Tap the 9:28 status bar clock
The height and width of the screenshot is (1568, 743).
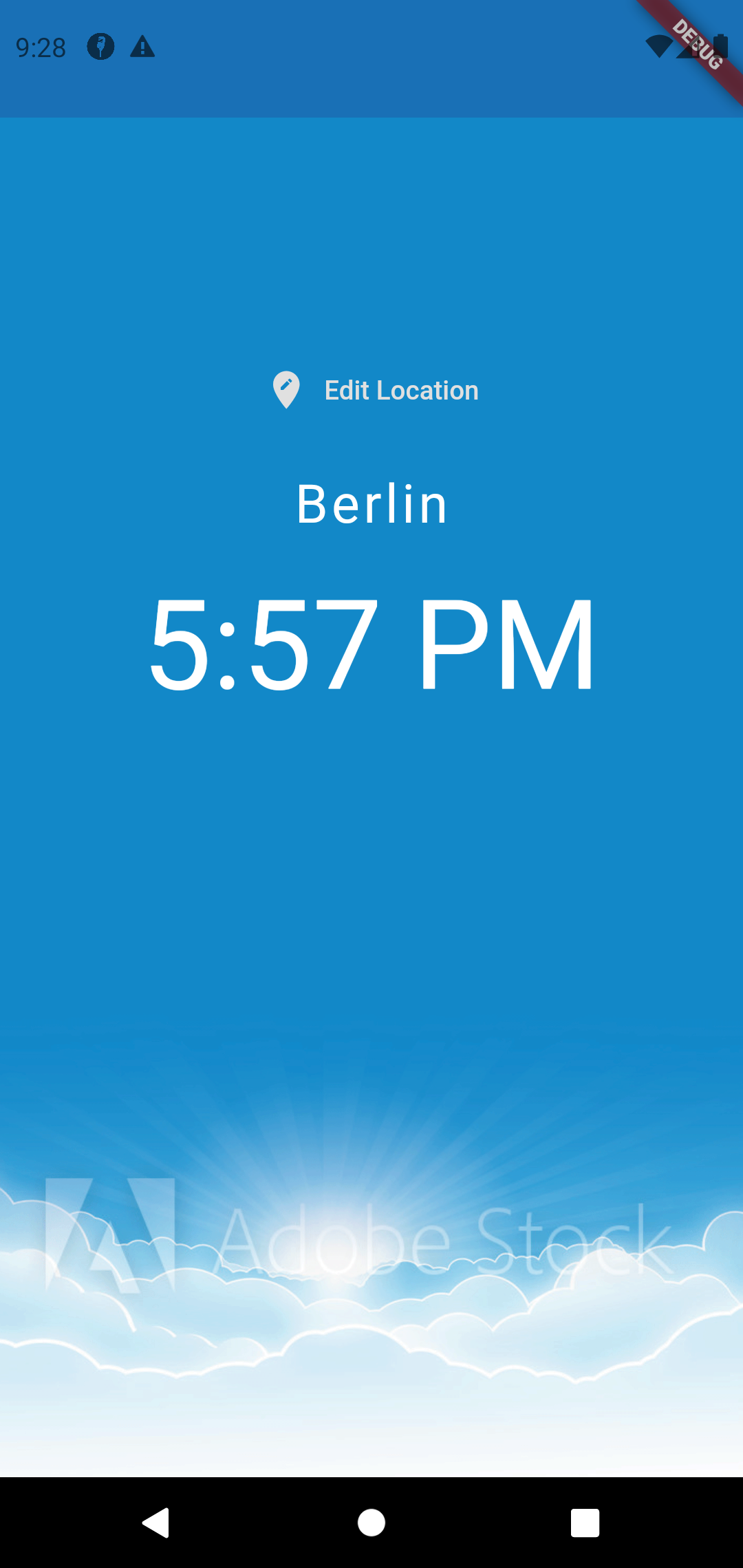tap(41, 46)
